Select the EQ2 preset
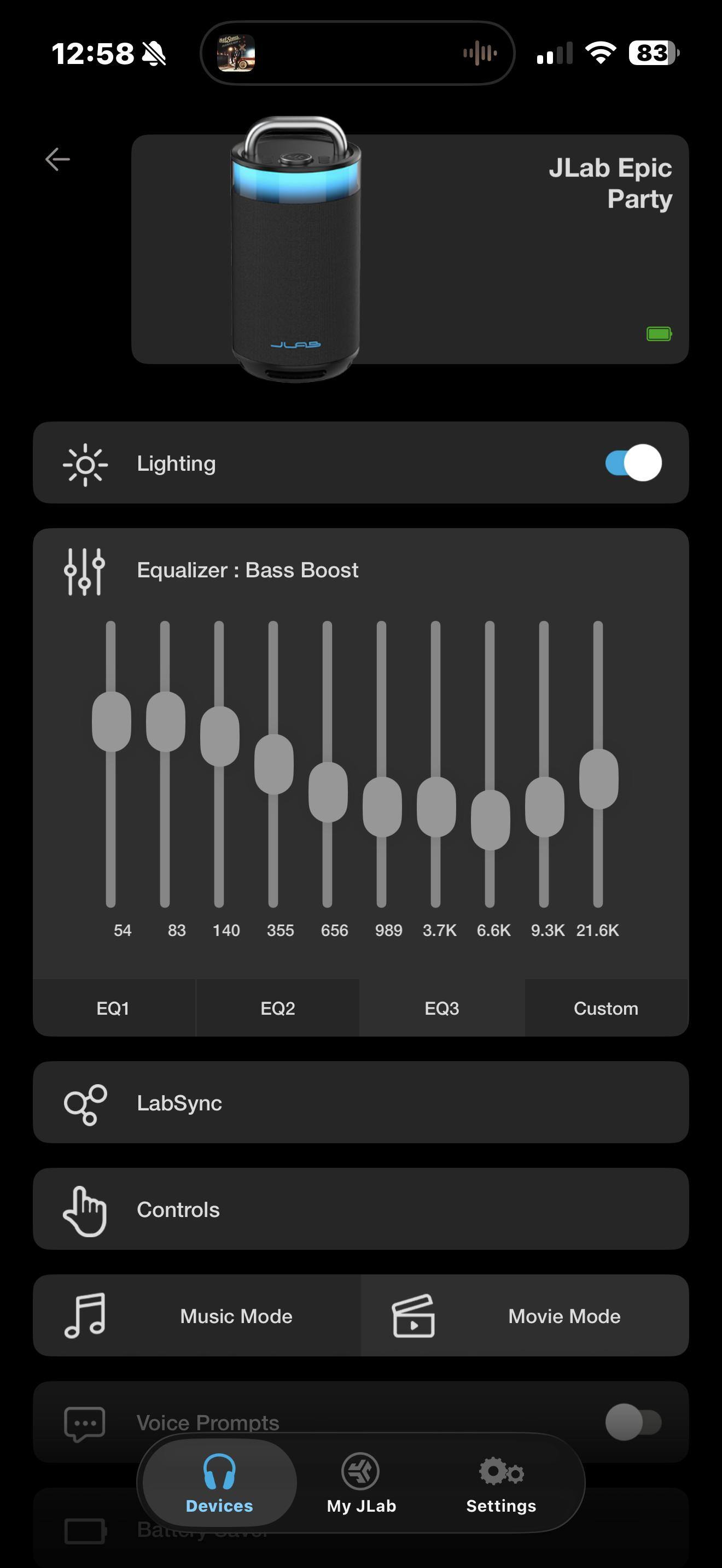Screen dimensions: 722x1568 [x=278, y=1009]
